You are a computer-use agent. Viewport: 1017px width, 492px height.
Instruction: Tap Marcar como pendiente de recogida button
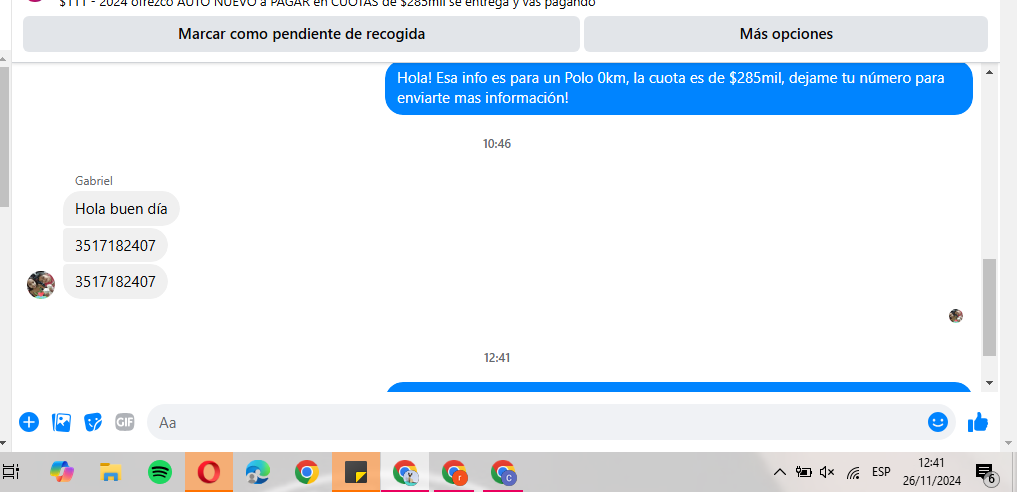pyautogui.click(x=301, y=34)
